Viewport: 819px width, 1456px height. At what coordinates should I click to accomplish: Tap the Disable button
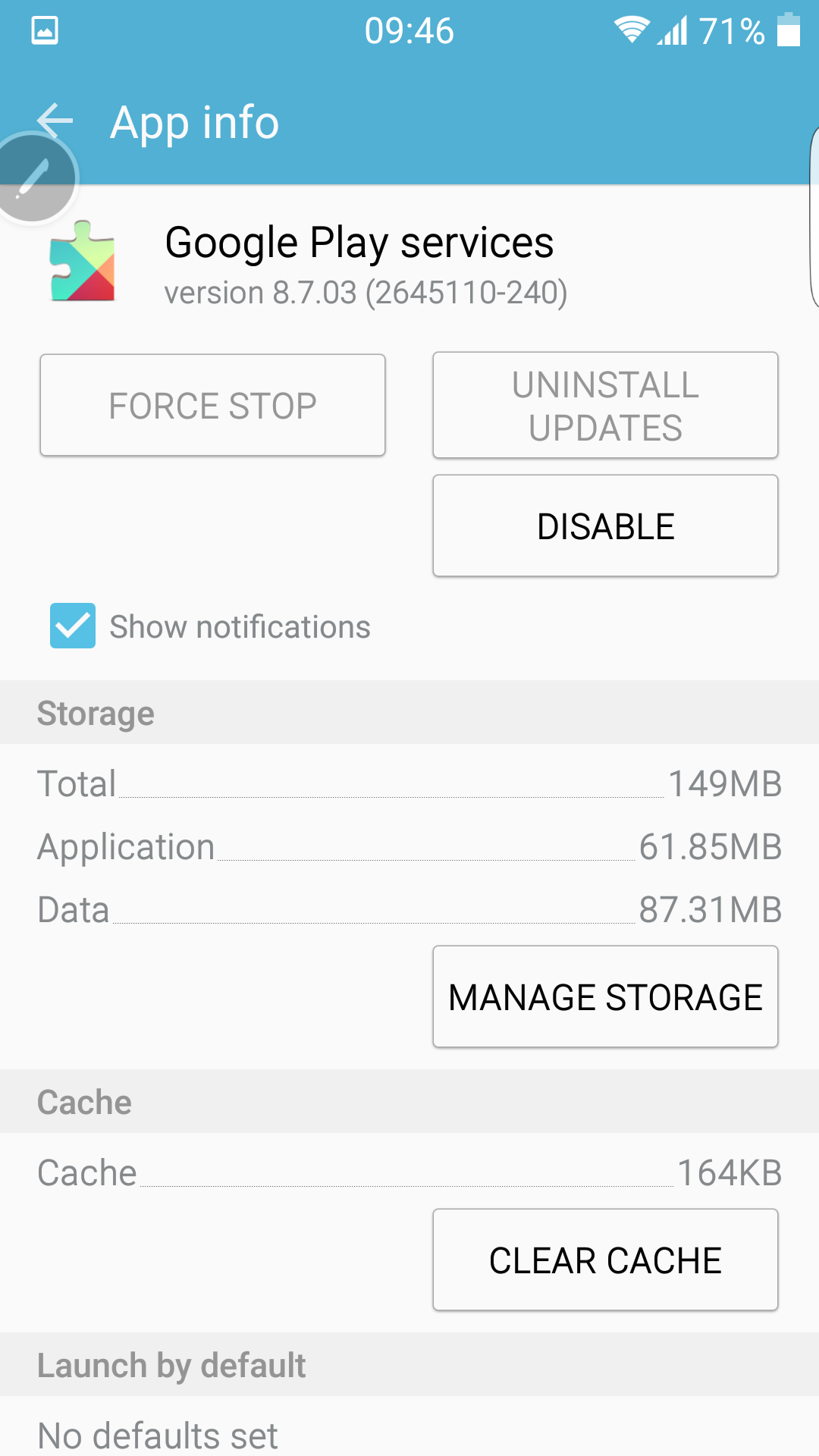tap(605, 526)
